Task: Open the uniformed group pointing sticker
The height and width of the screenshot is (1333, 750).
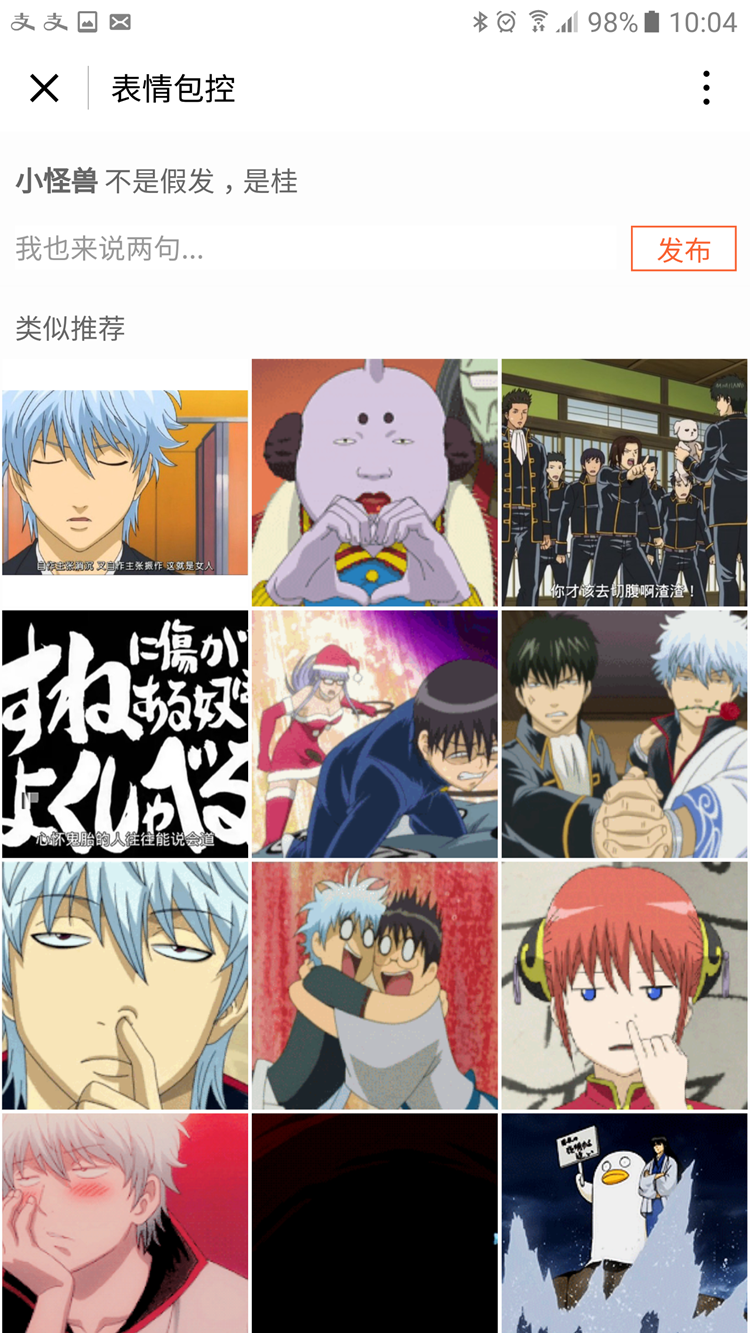Action: pyautogui.click(x=624, y=482)
